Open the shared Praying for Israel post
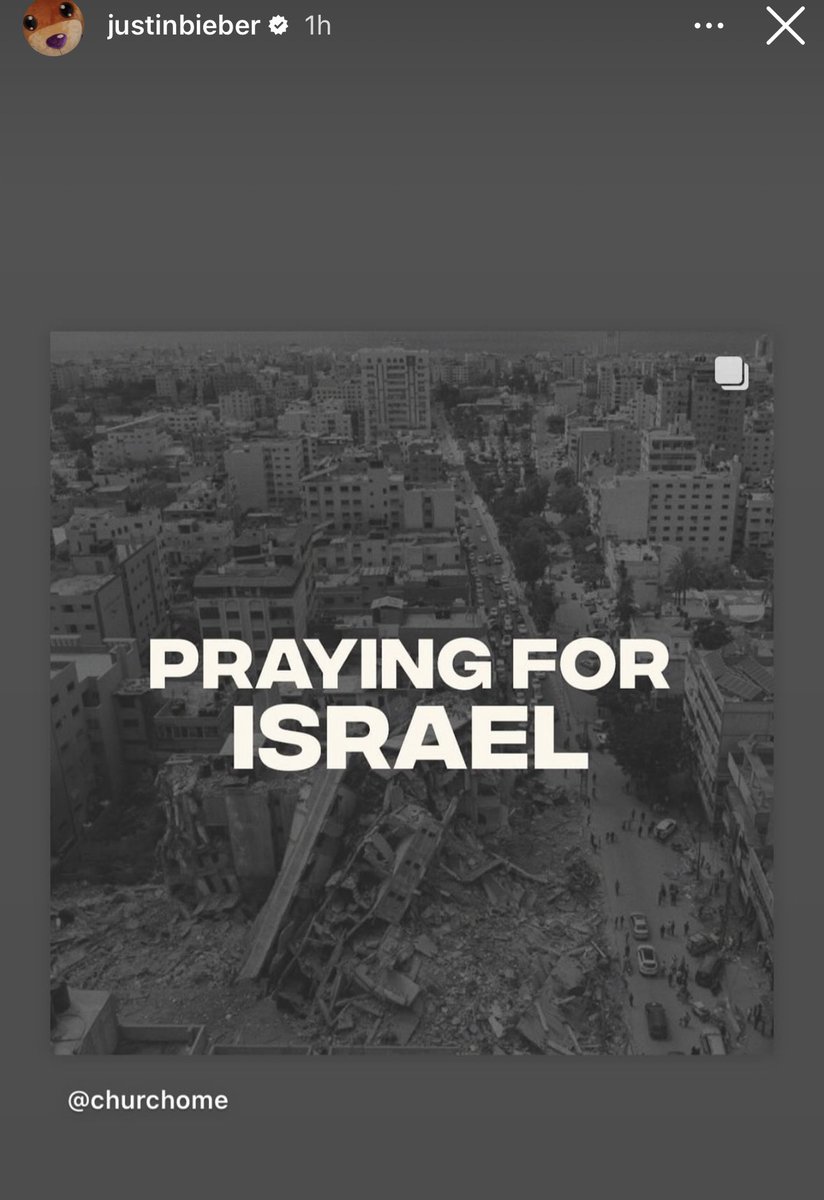The image size is (824, 1200). coord(411,692)
